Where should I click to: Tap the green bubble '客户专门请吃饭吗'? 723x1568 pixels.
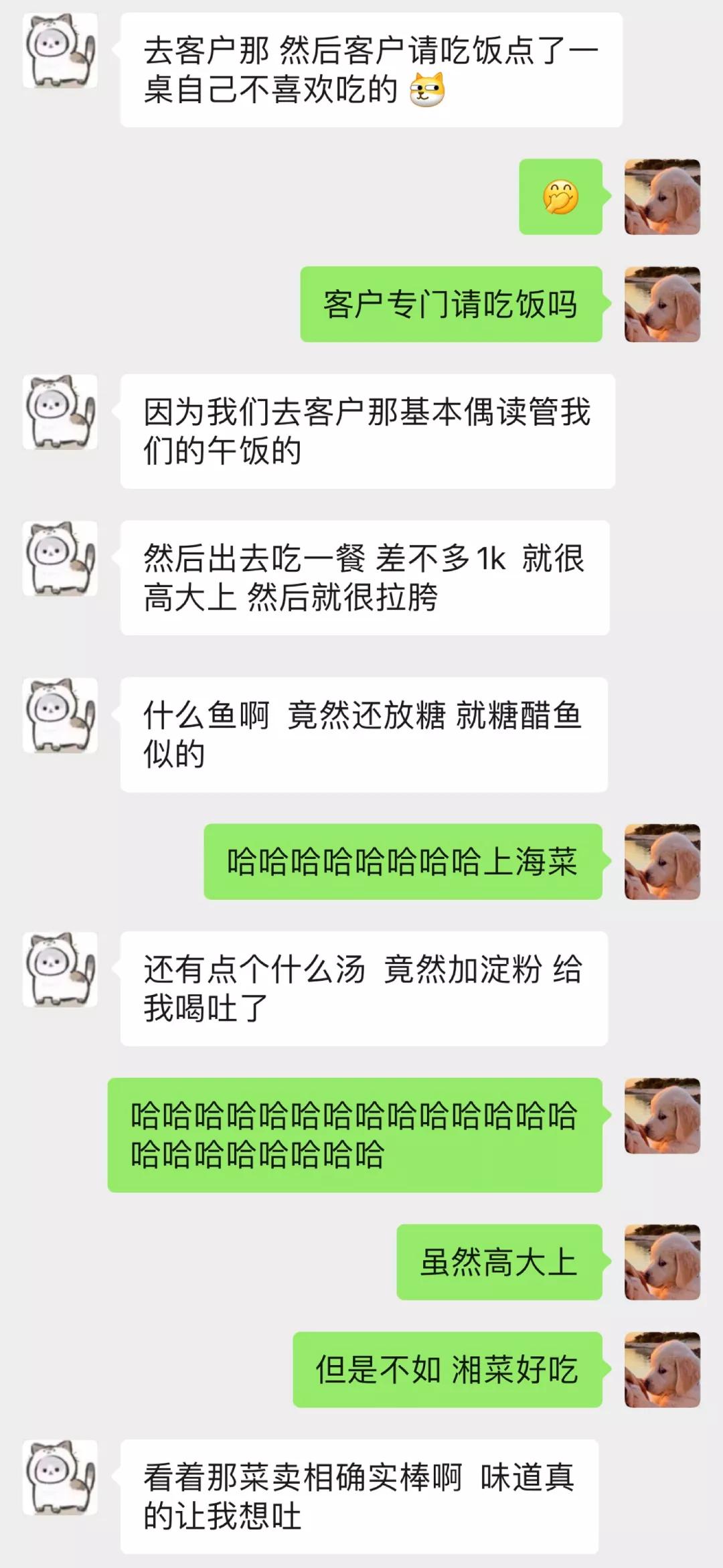[x=452, y=303]
